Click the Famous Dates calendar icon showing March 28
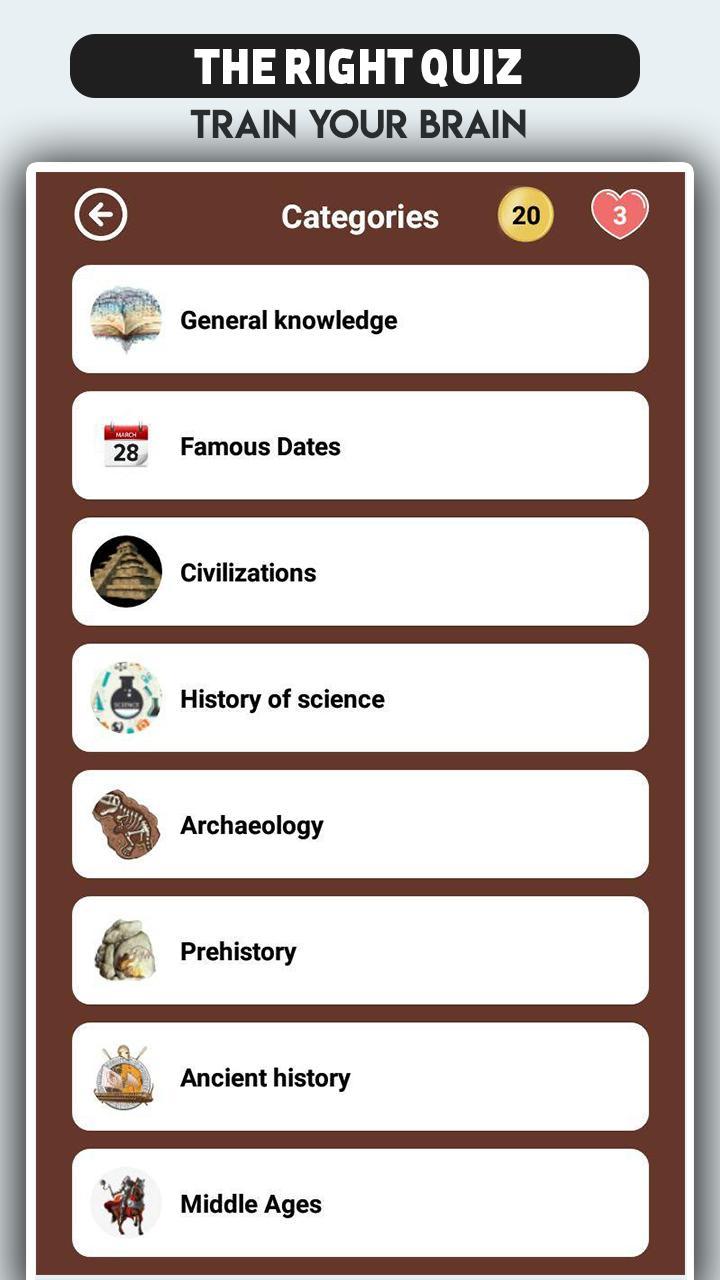This screenshot has height=1280, width=720. [125, 445]
